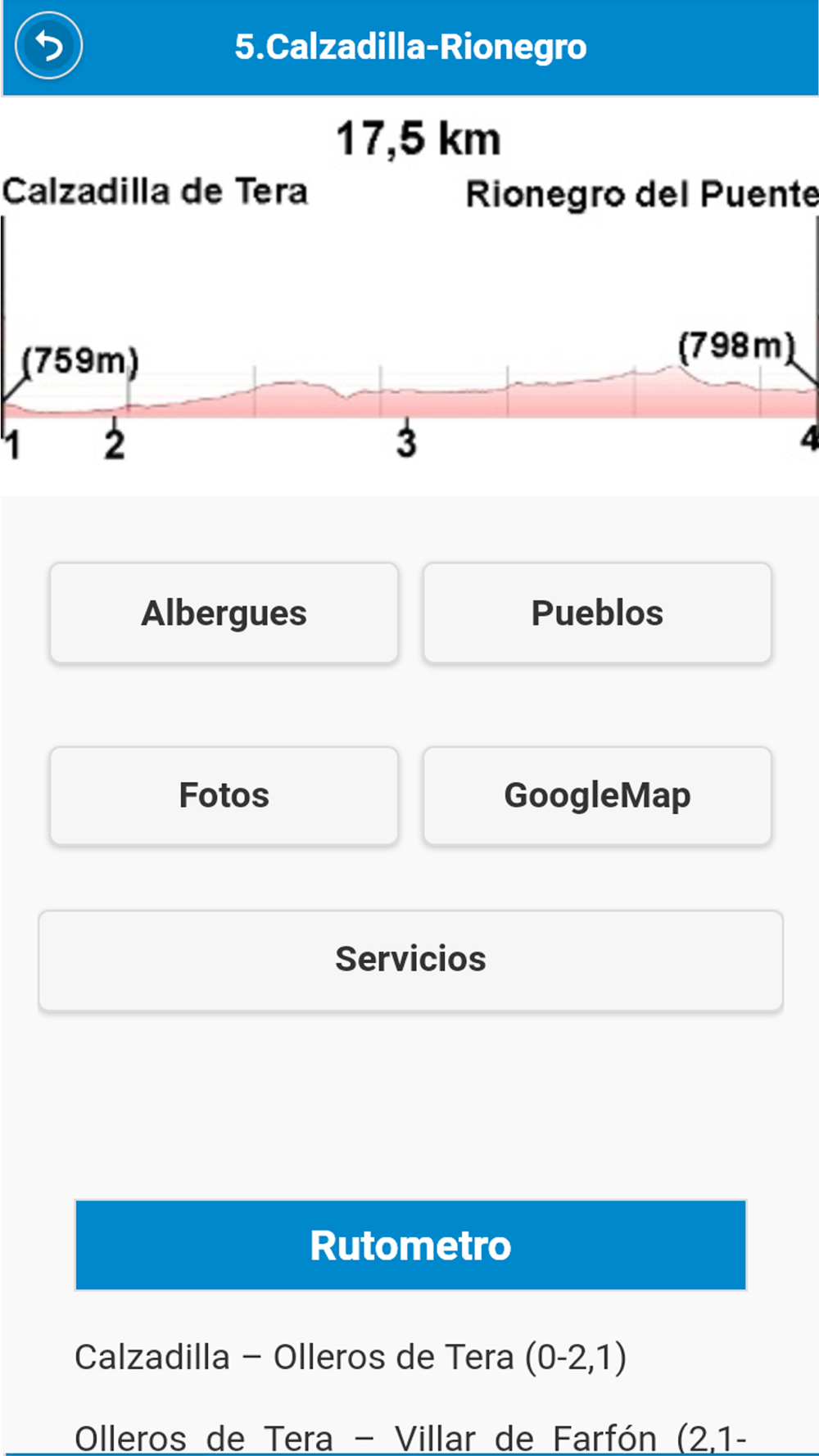Go back using the header arrow
The height and width of the screenshot is (1456, 819).
click(x=48, y=46)
